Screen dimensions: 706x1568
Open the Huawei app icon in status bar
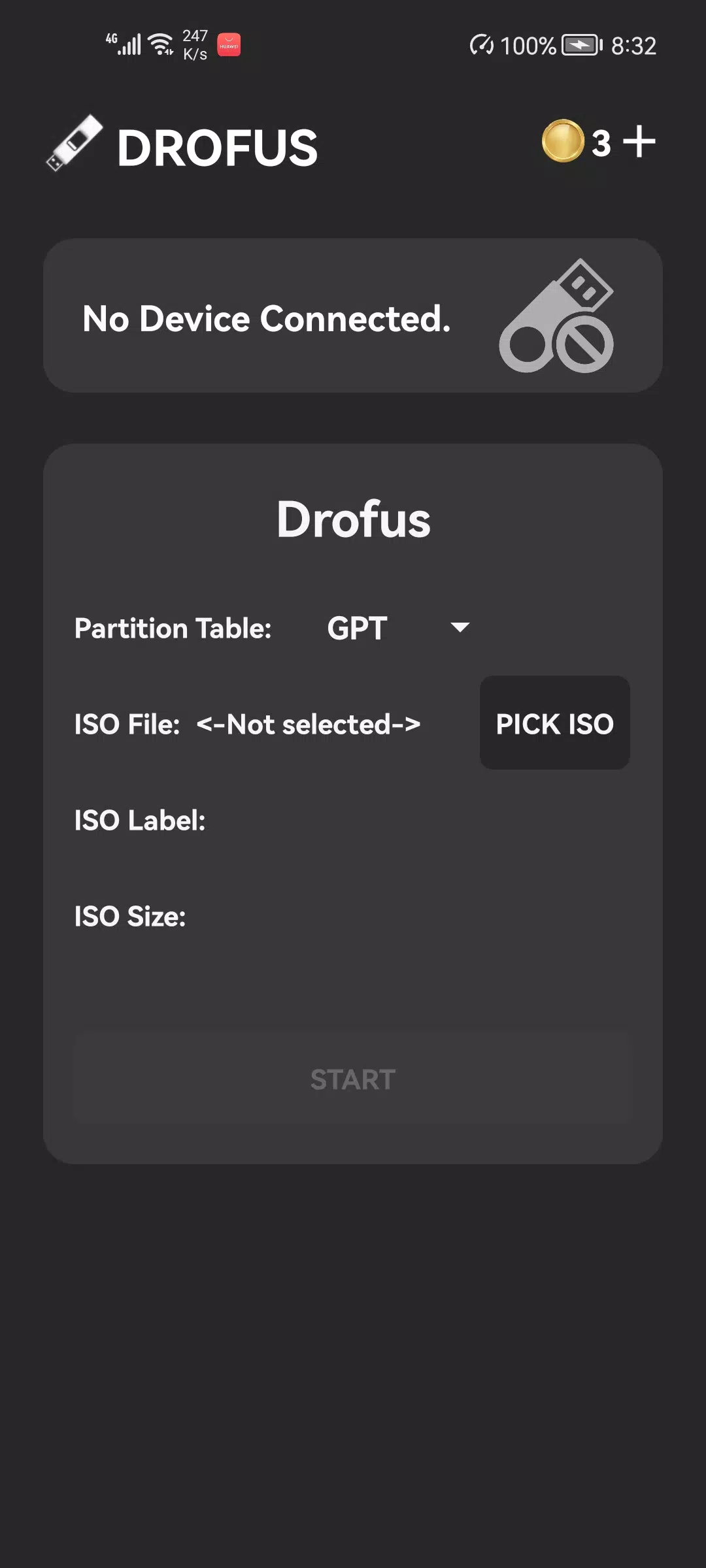click(229, 45)
